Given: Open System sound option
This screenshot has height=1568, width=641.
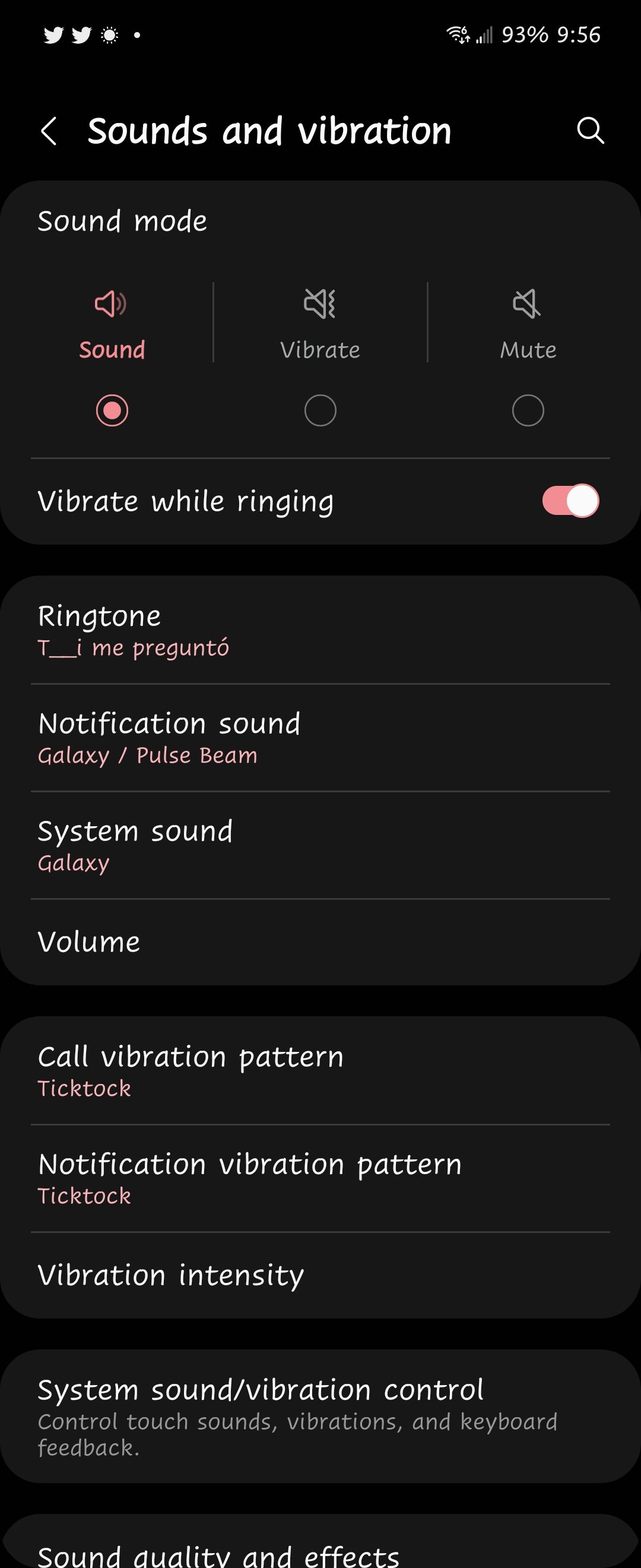Looking at the screenshot, I should click(x=320, y=846).
